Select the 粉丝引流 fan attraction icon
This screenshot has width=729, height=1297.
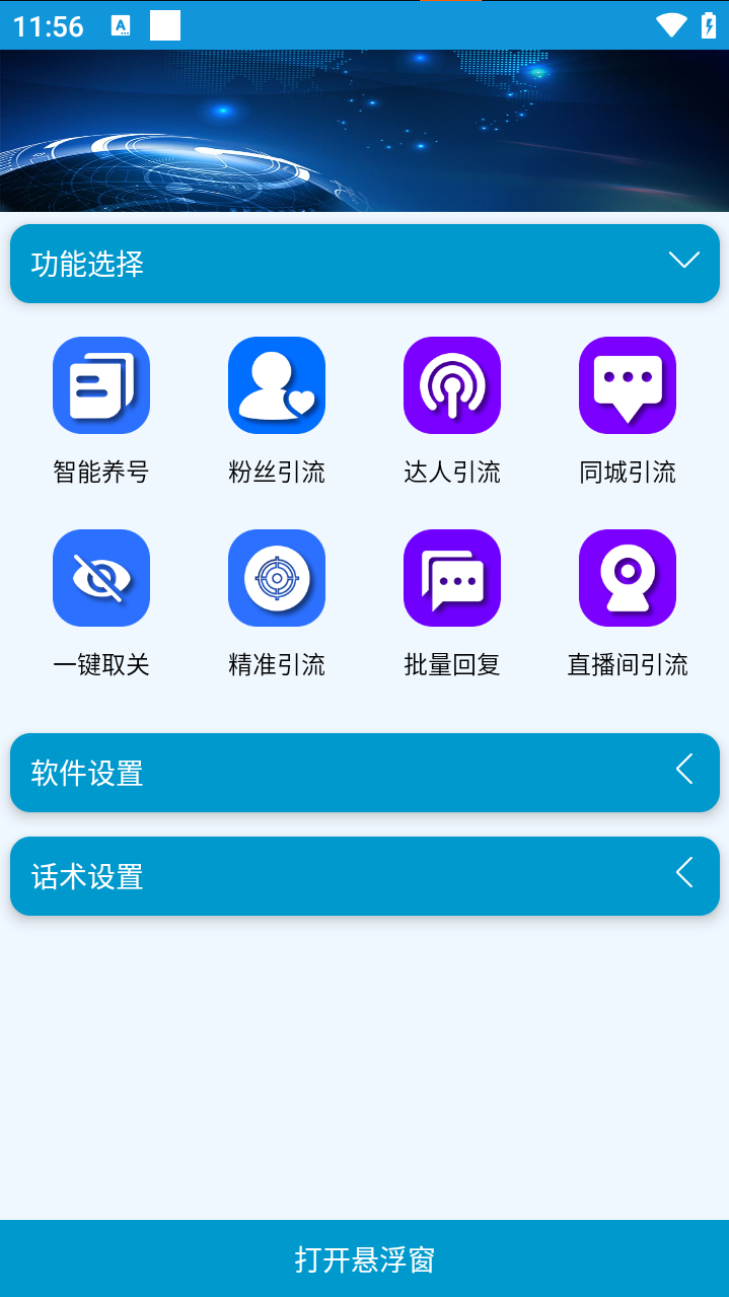coord(276,385)
